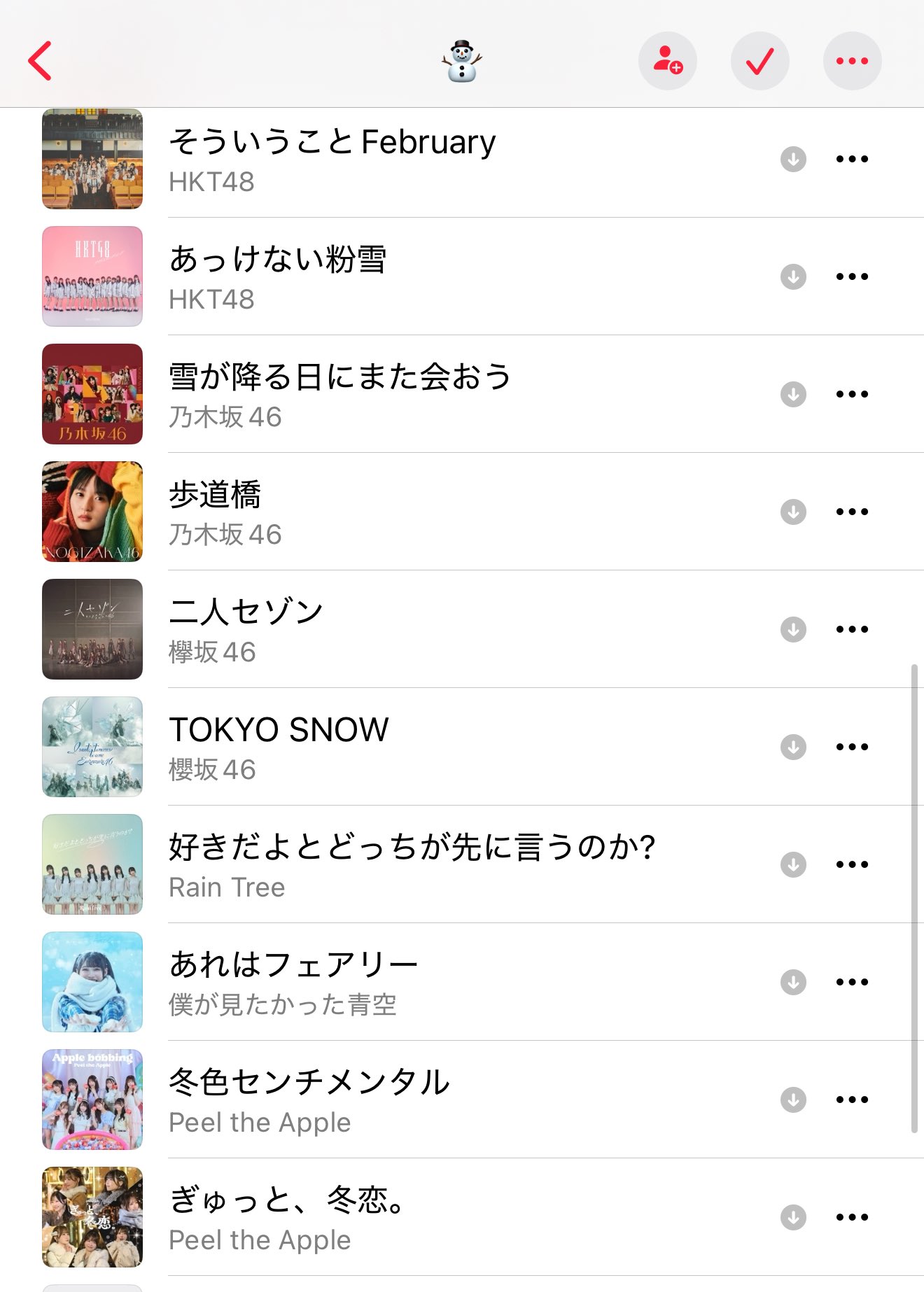Play 好きだよとどっちが先に言うのか? by Rain Tree
924x1292 pixels.
tap(412, 864)
